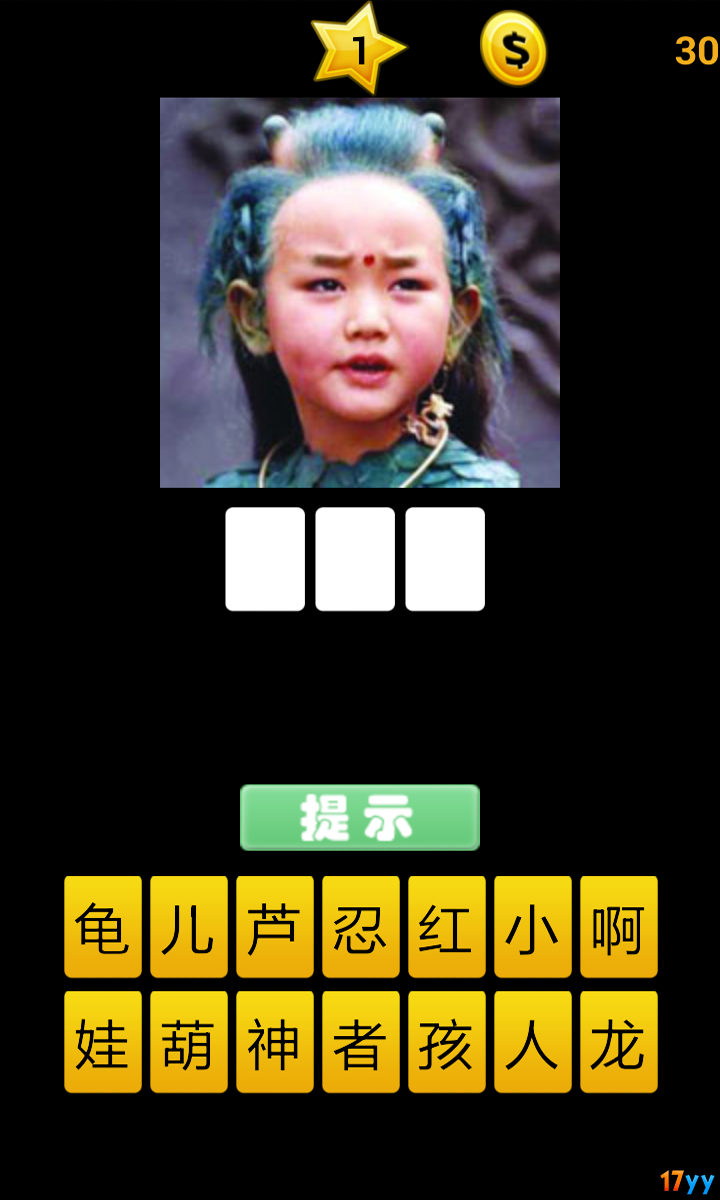720x1200 pixels.
Task: Choose the 者 character tile
Action: pyautogui.click(x=361, y=1042)
